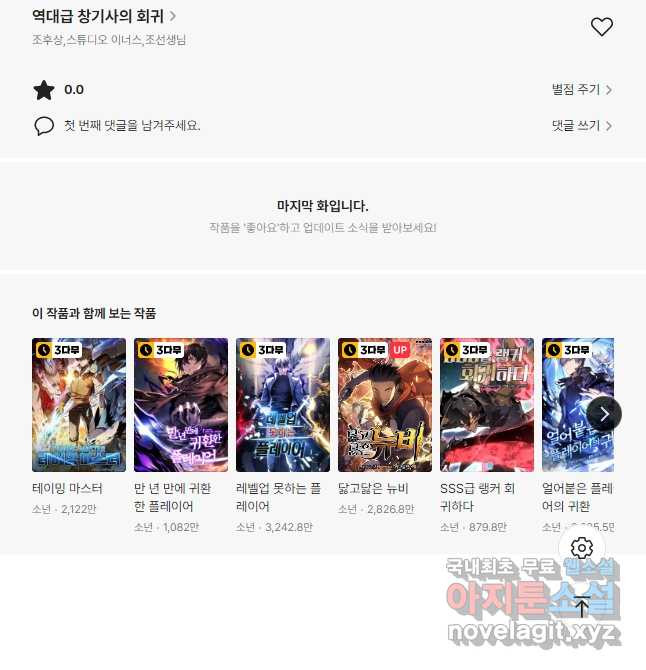Open the viewer settings gear

pyautogui.click(x=582, y=548)
